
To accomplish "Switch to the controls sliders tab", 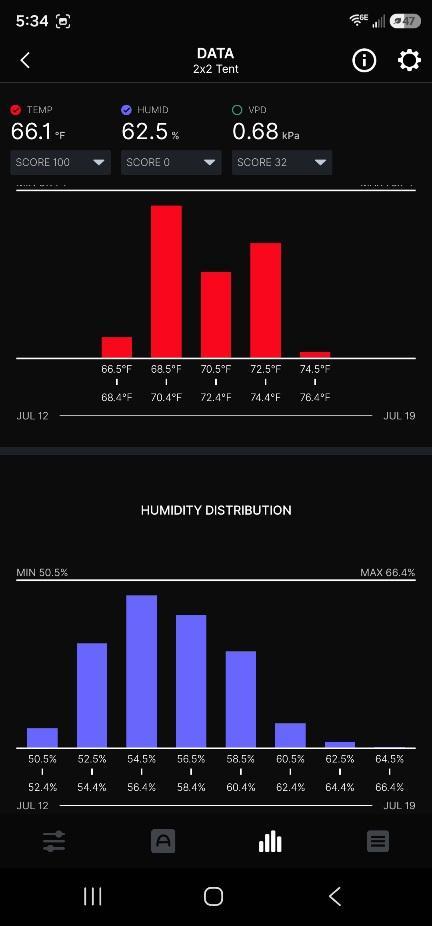I will 54,841.
